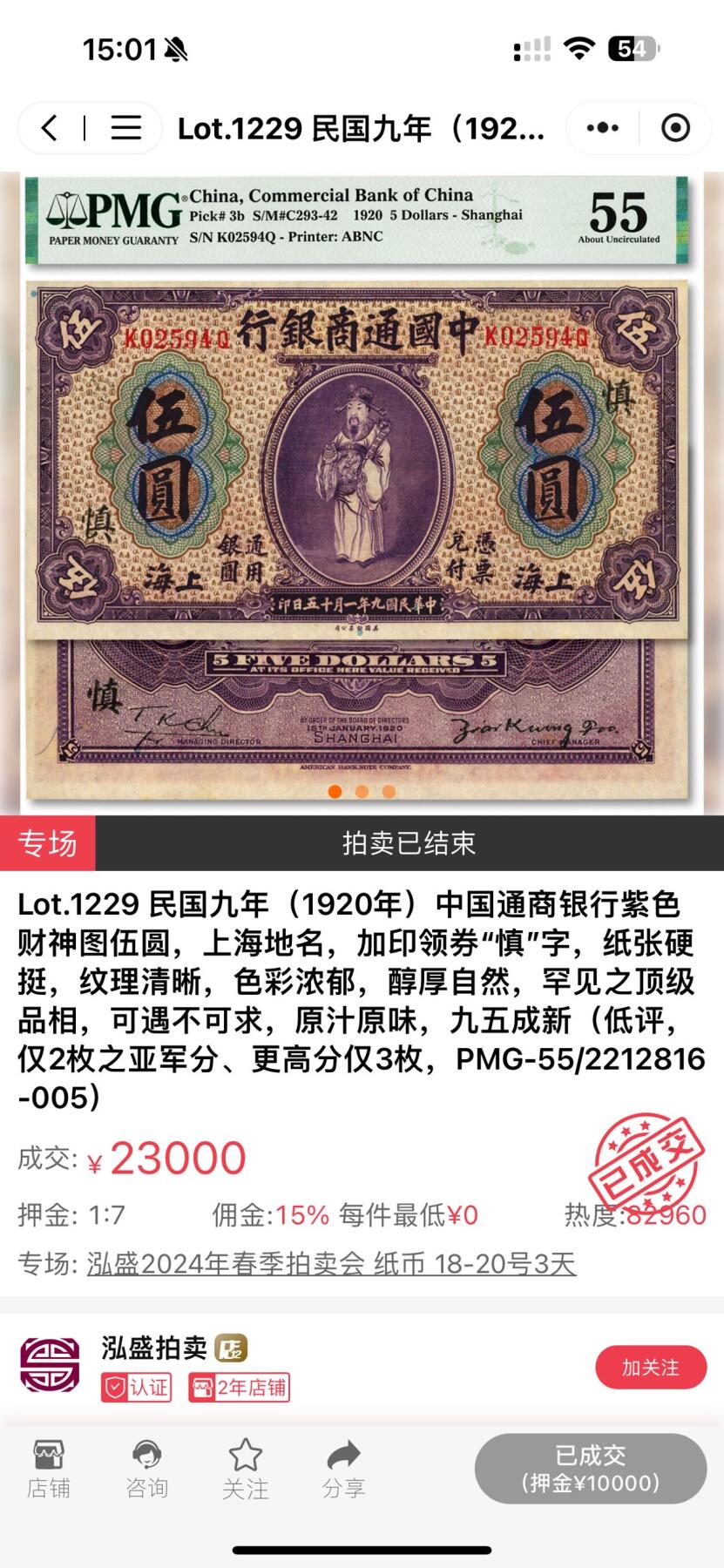This screenshot has height=1568, width=724.
Task: Select the 专场 red tag
Action: point(48,843)
